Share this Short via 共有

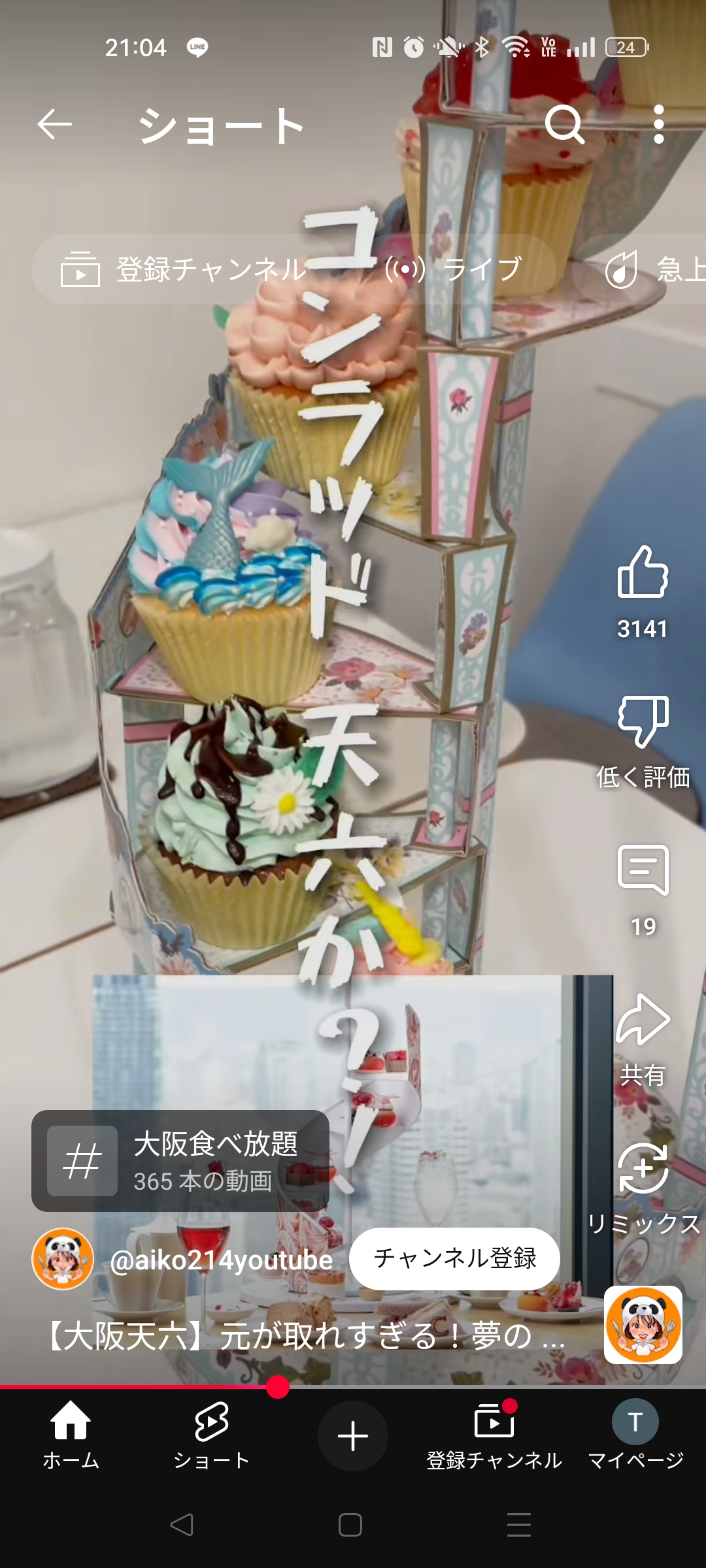643,1021
